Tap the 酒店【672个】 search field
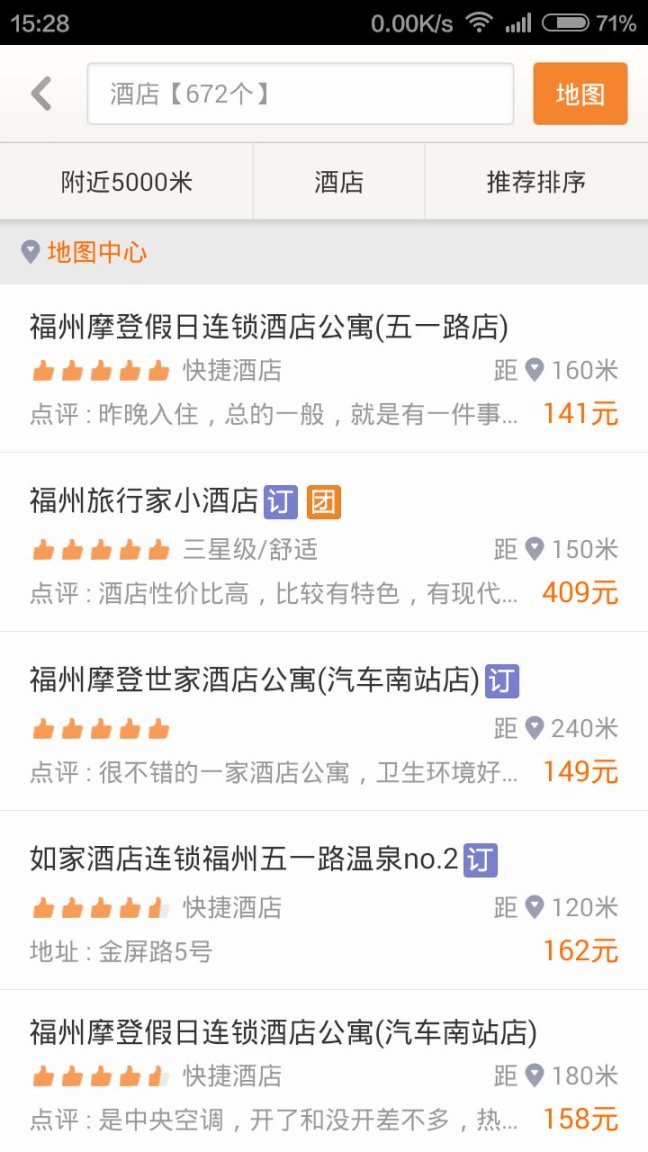648x1152 pixels. tap(300, 94)
